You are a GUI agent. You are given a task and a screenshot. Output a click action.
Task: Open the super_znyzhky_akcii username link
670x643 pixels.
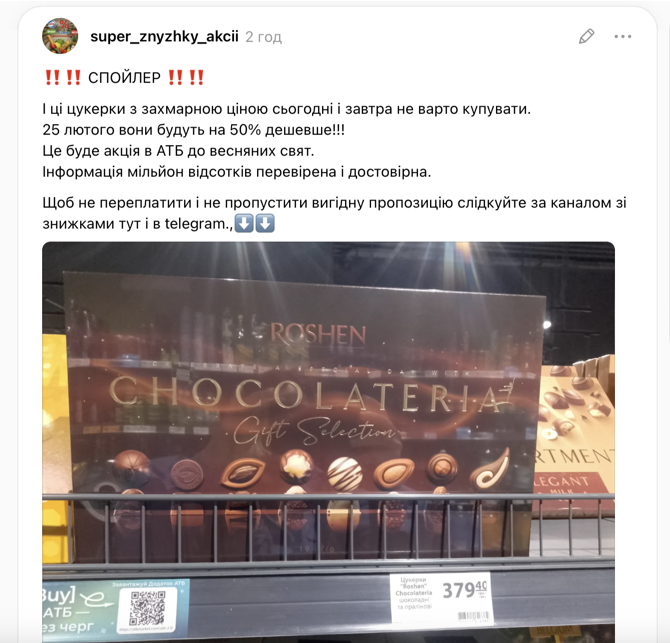tap(164, 36)
